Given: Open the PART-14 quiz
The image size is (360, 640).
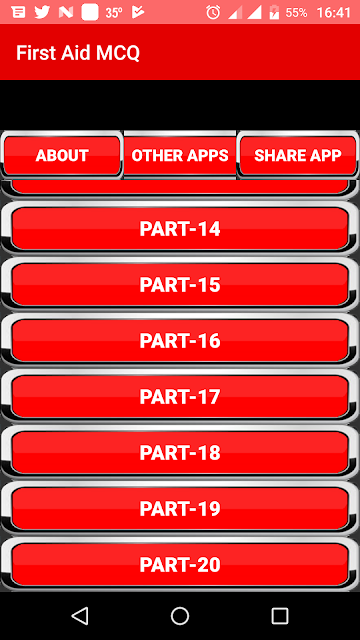Looking at the screenshot, I should pos(180,229).
